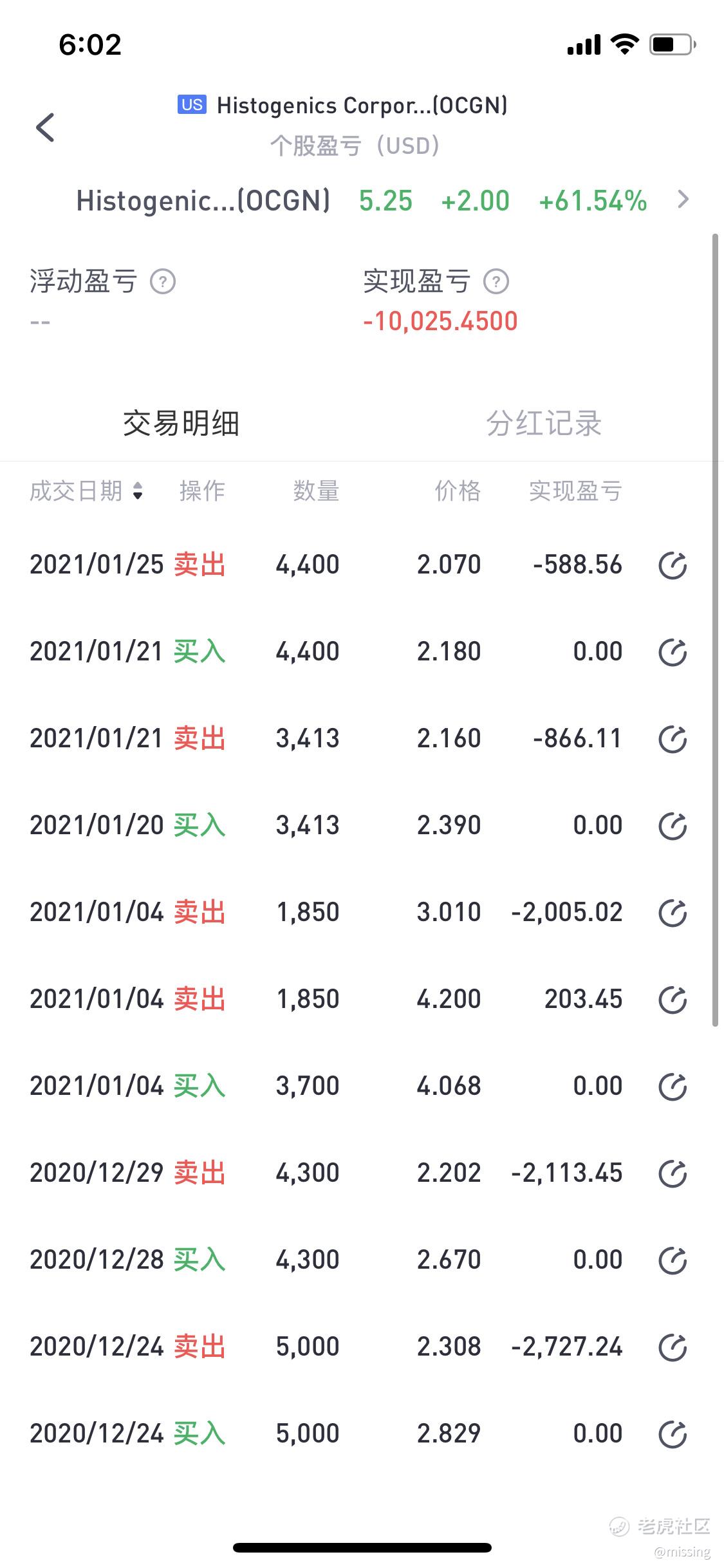Tap the icon on the 2021/01/20 买入 row
The width and height of the screenshot is (724, 1568).
673,826
